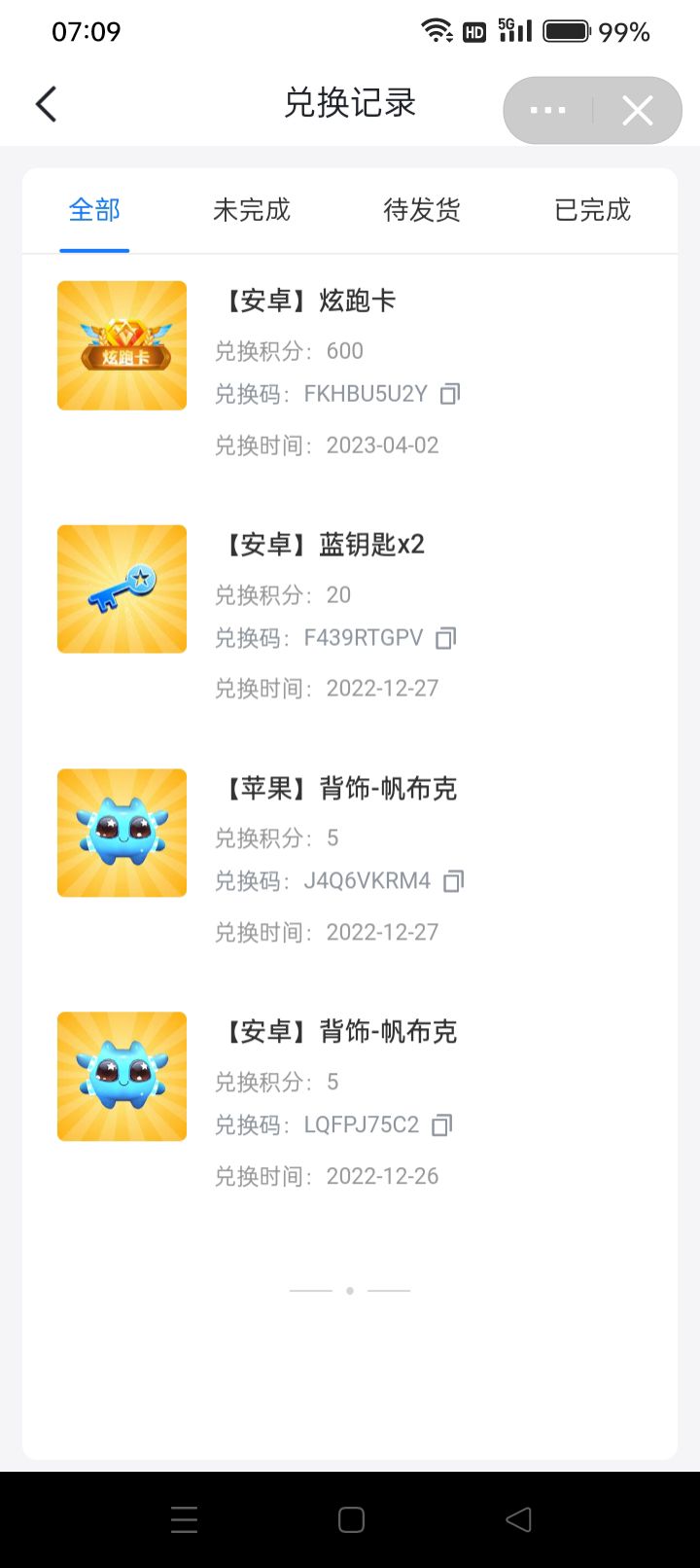This screenshot has width=700, height=1568.
Task: Copy redemption code J4Q6VKRM4
Action: pyautogui.click(x=453, y=881)
